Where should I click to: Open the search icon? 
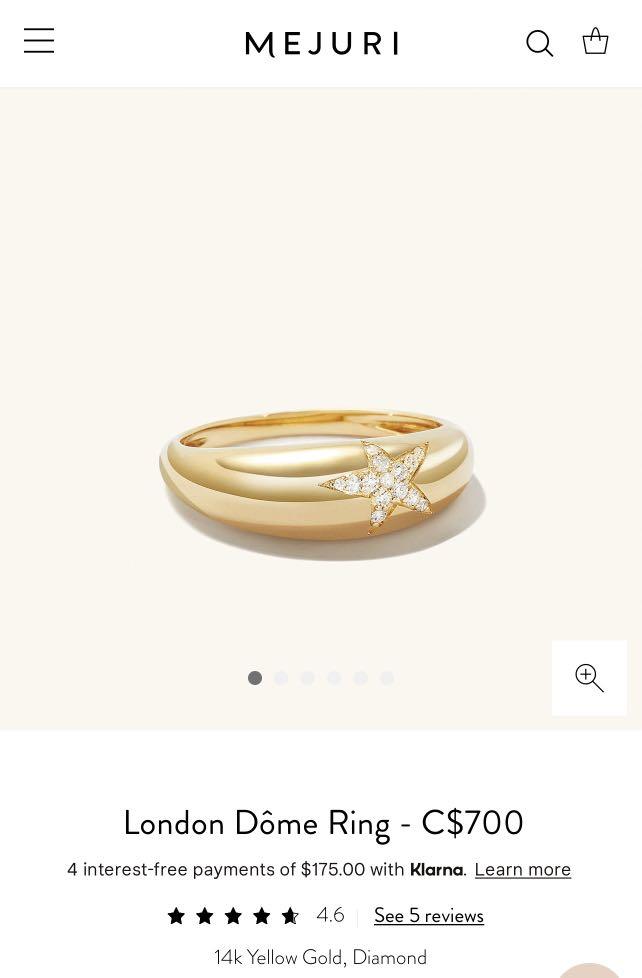[x=539, y=43]
